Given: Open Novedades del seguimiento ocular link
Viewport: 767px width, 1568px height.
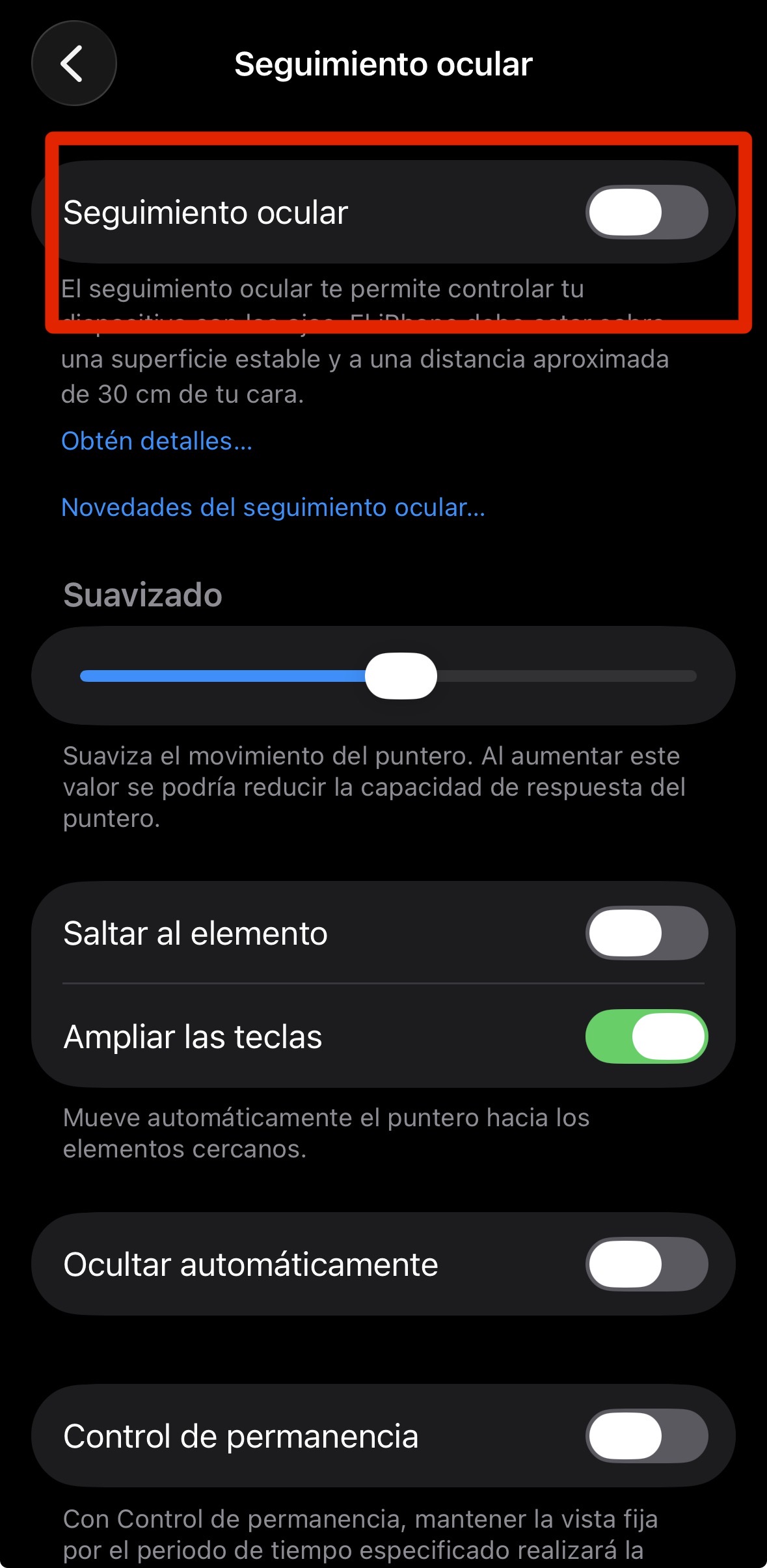Looking at the screenshot, I should click(273, 507).
